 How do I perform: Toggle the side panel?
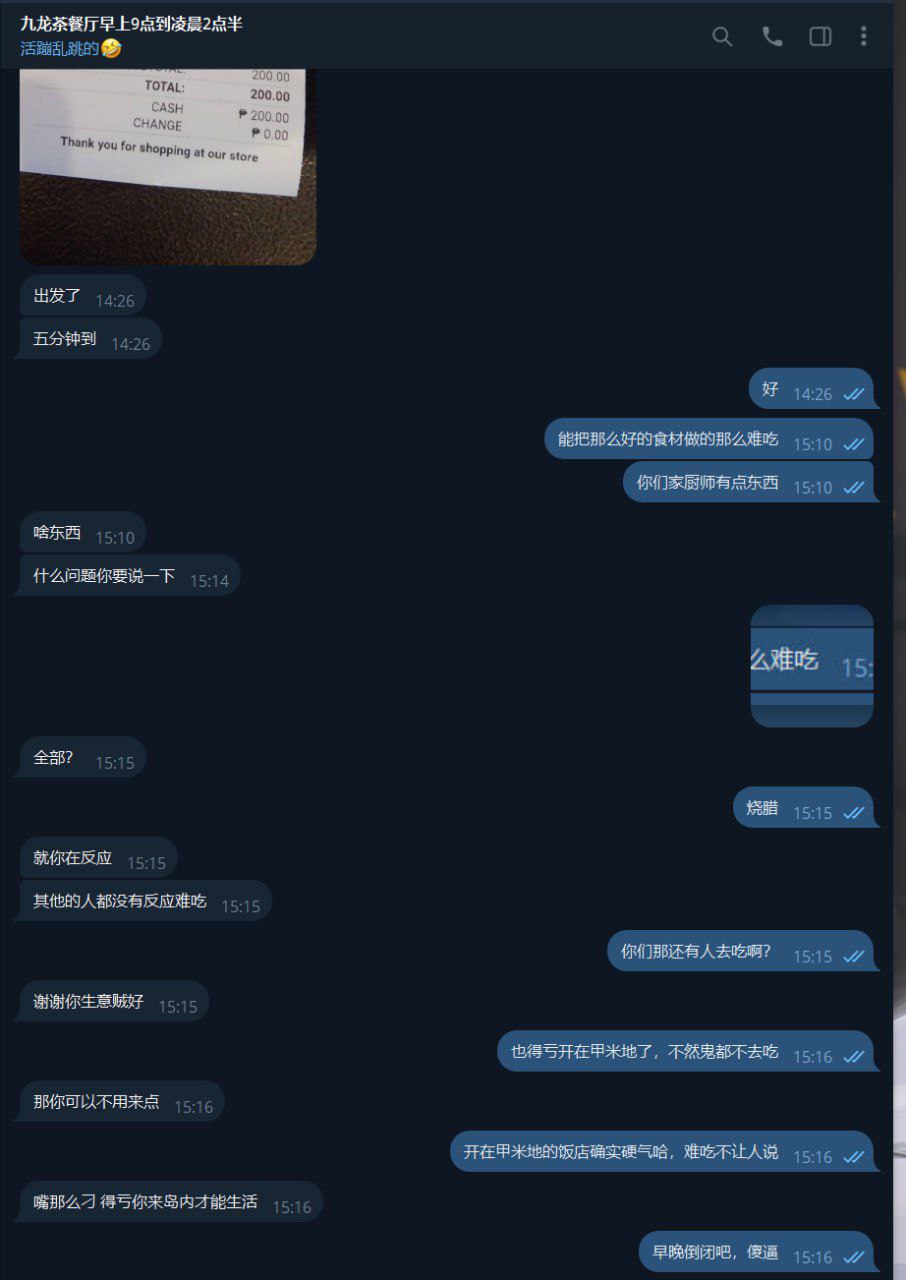[820, 37]
